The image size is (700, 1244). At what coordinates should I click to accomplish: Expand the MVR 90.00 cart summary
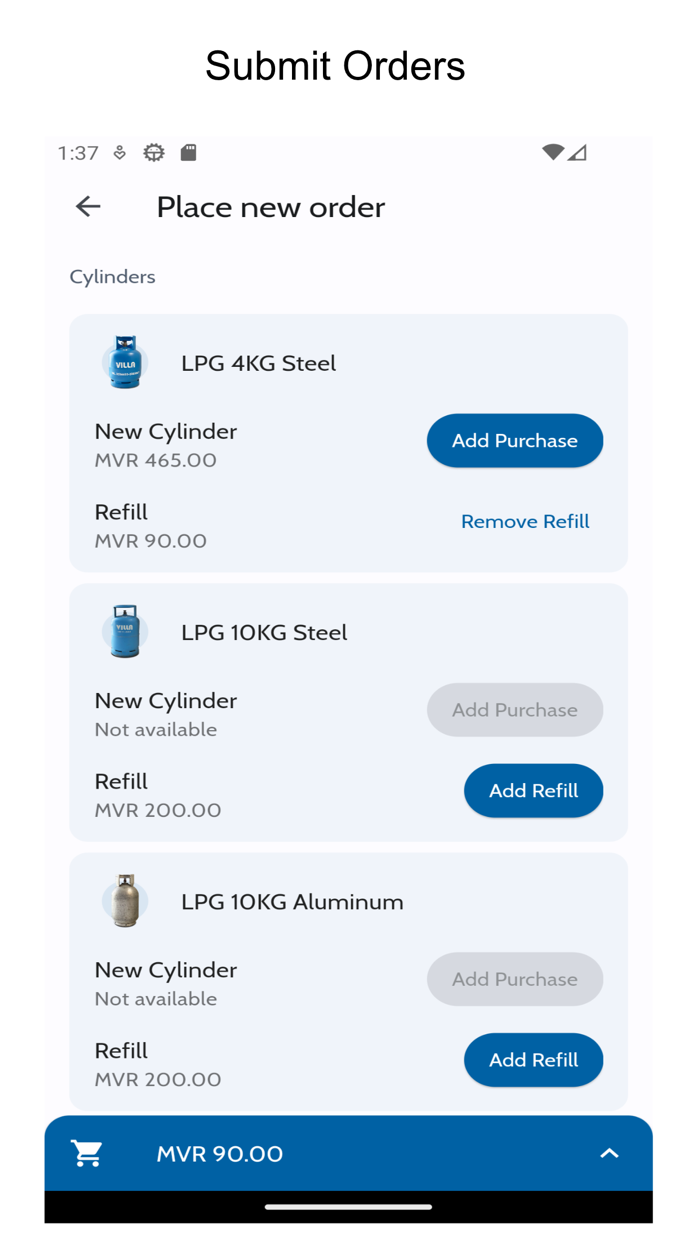[608, 1154]
